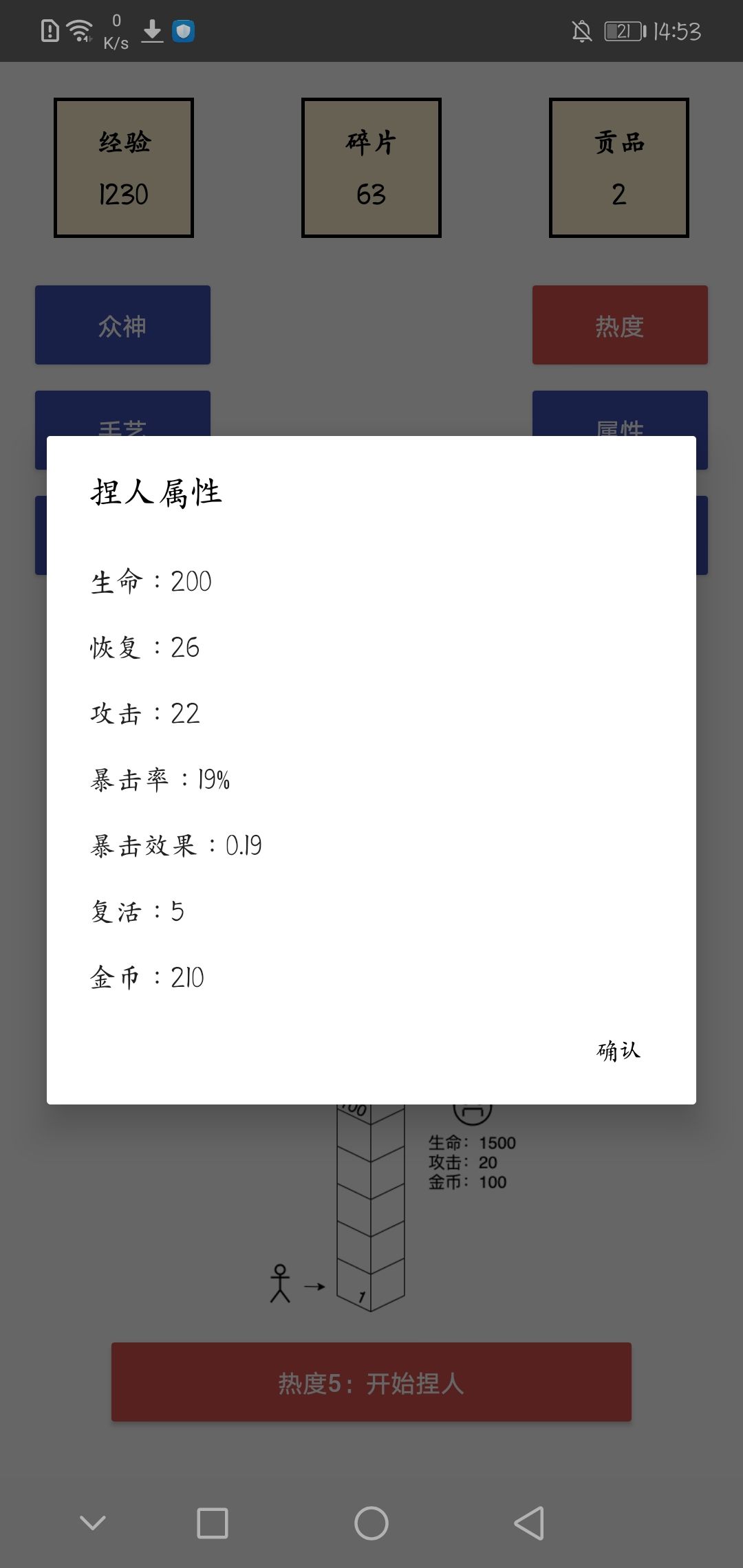Tap the muted notification bell icon
This screenshot has height=1568, width=743.
click(x=580, y=31)
